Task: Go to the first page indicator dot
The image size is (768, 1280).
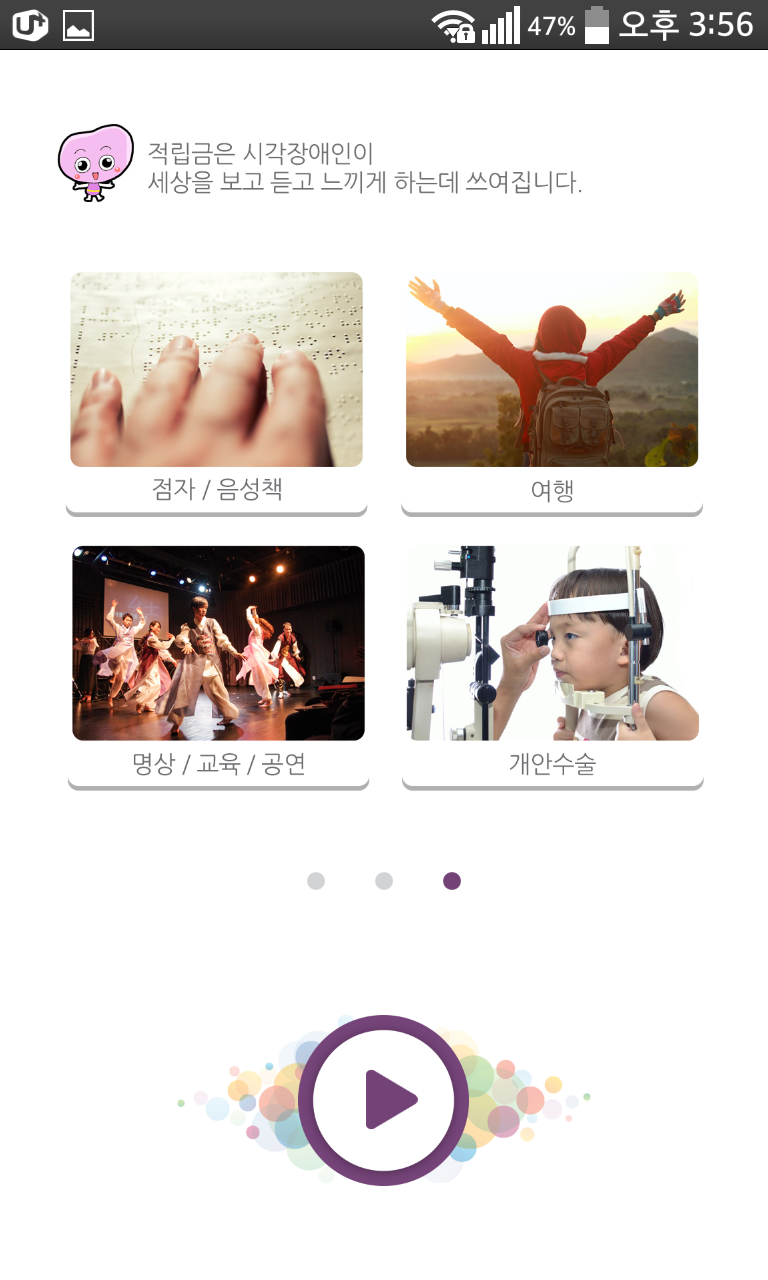Action: pos(316,881)
